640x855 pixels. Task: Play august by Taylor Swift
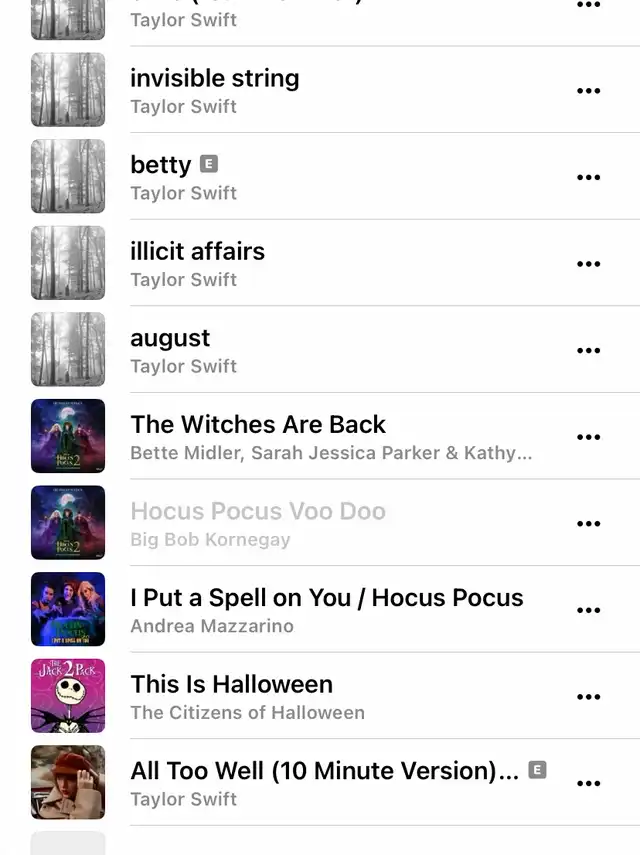(x=170, y=338)
